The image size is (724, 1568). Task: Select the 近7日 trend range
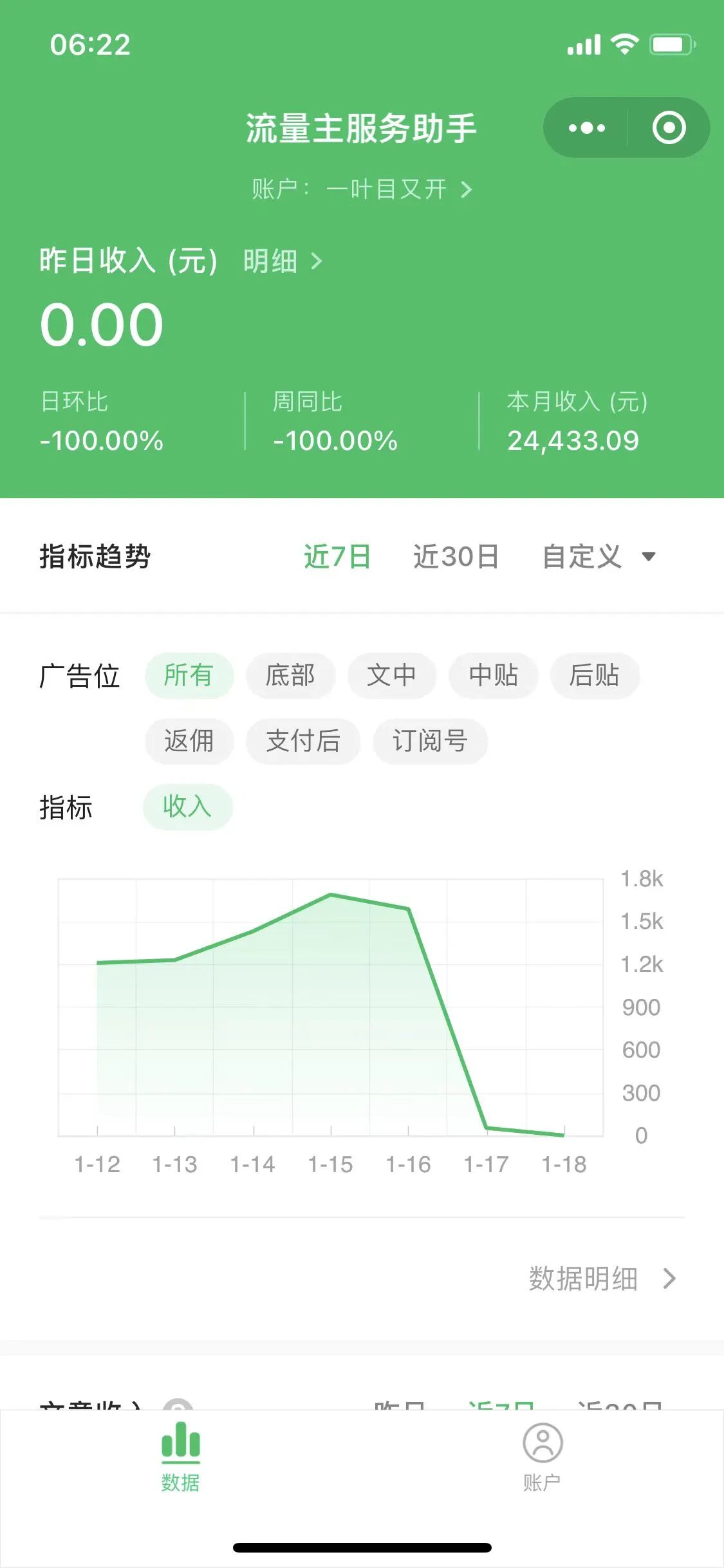(337, 557)
